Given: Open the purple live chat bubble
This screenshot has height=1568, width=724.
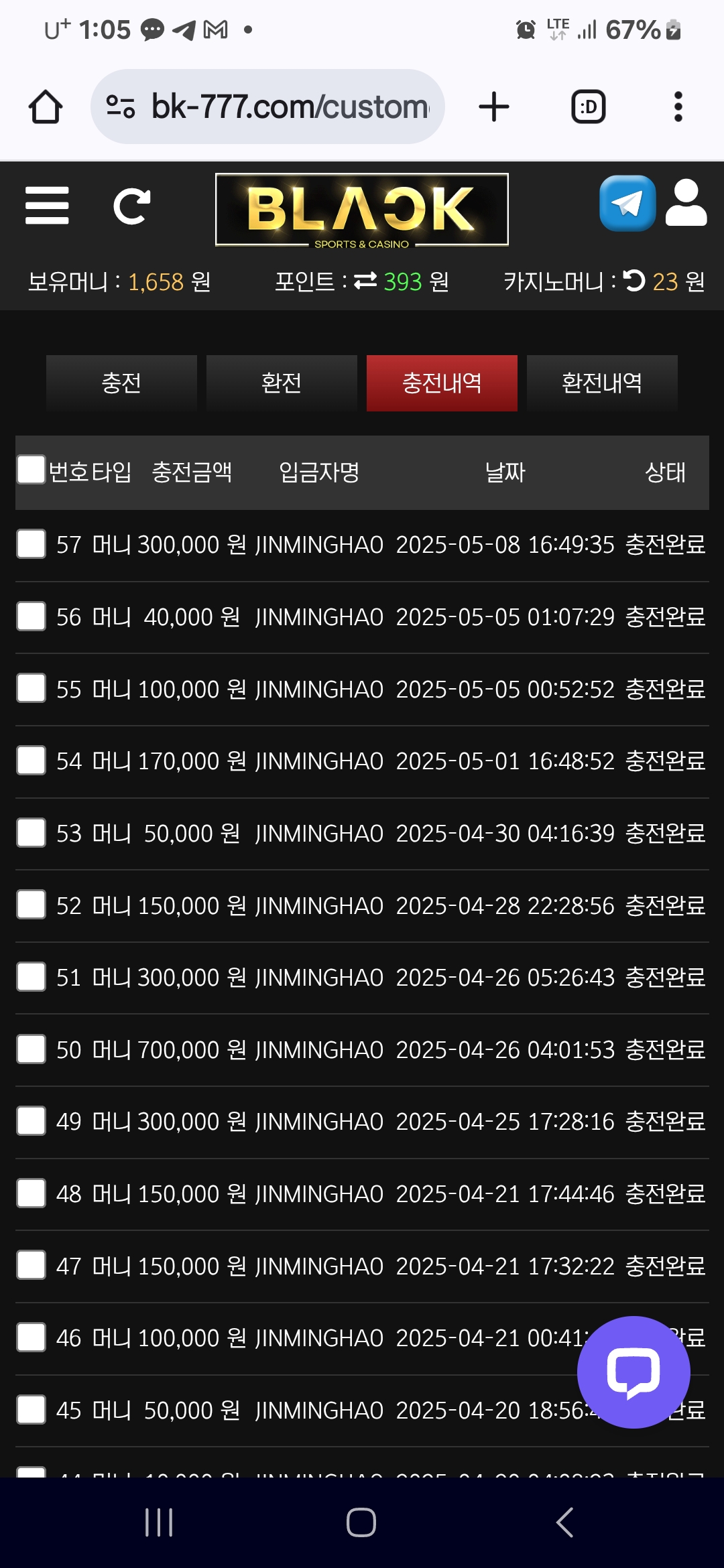Looking at the screenshot, I should [x=633, y=1372].
